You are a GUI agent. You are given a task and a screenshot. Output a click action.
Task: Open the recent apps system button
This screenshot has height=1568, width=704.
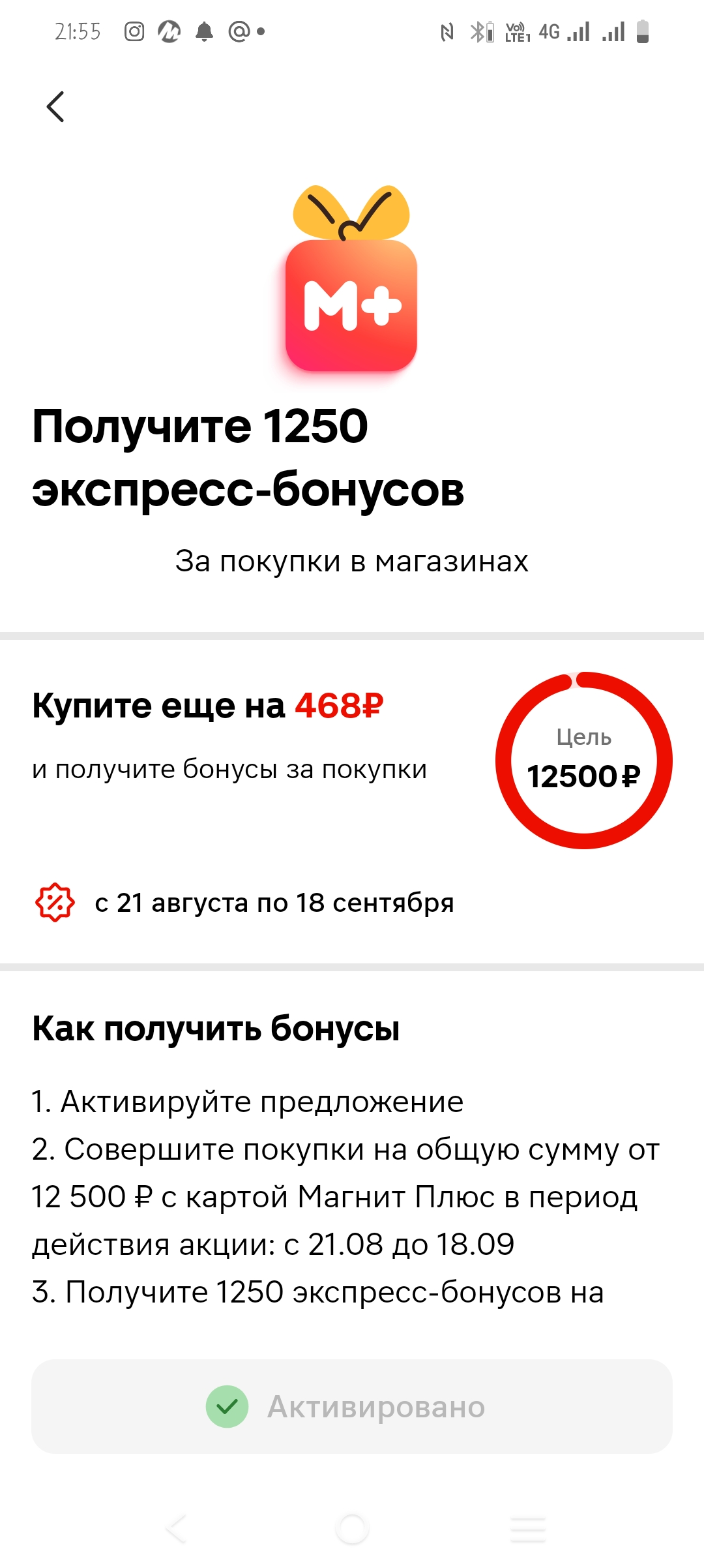pos(528,1528)
